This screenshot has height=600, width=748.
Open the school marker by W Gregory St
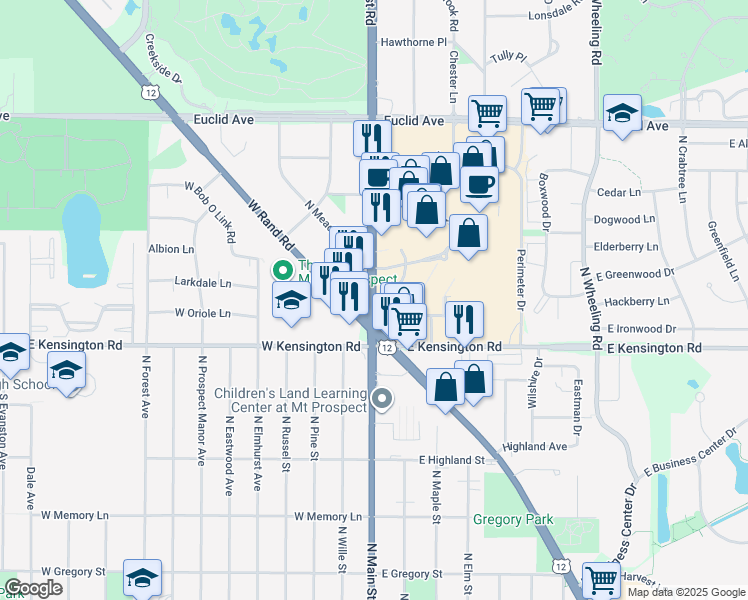point(142,577)
